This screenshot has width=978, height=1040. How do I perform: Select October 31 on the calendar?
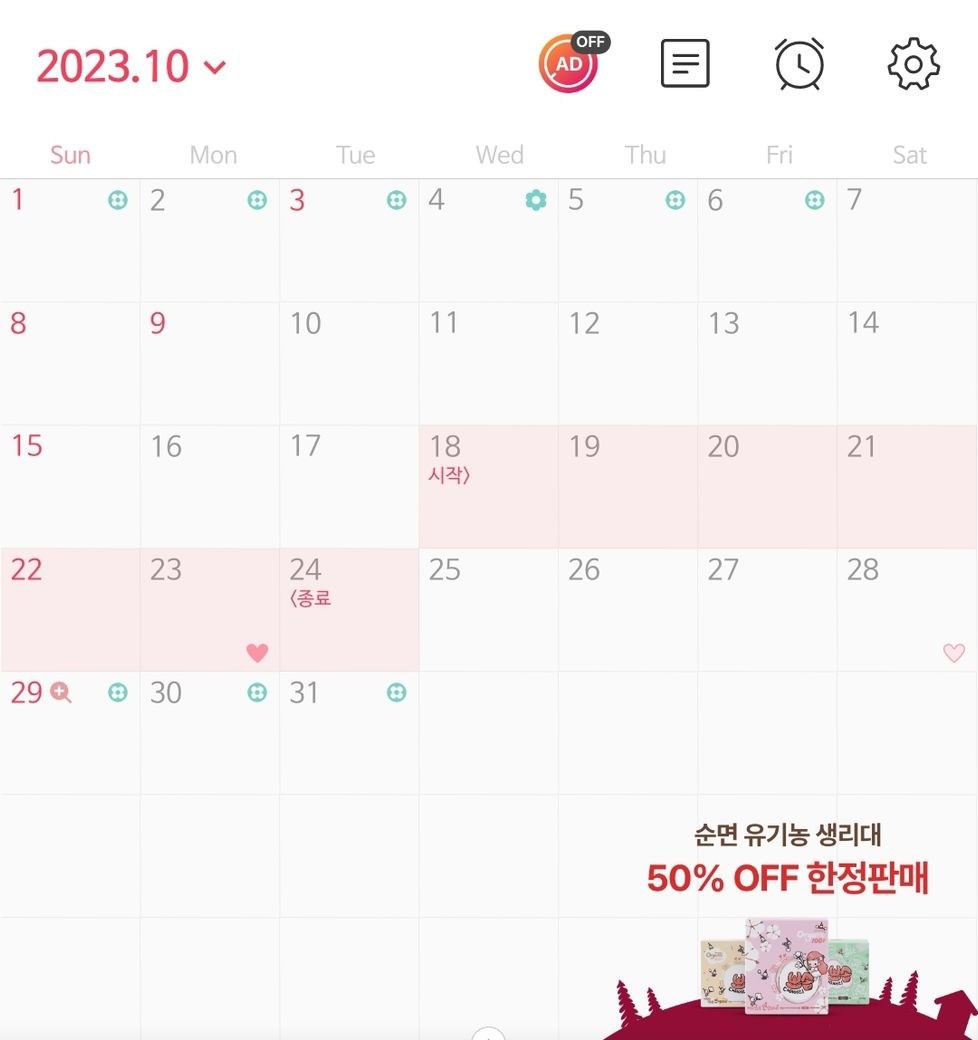tap(349, 733)
